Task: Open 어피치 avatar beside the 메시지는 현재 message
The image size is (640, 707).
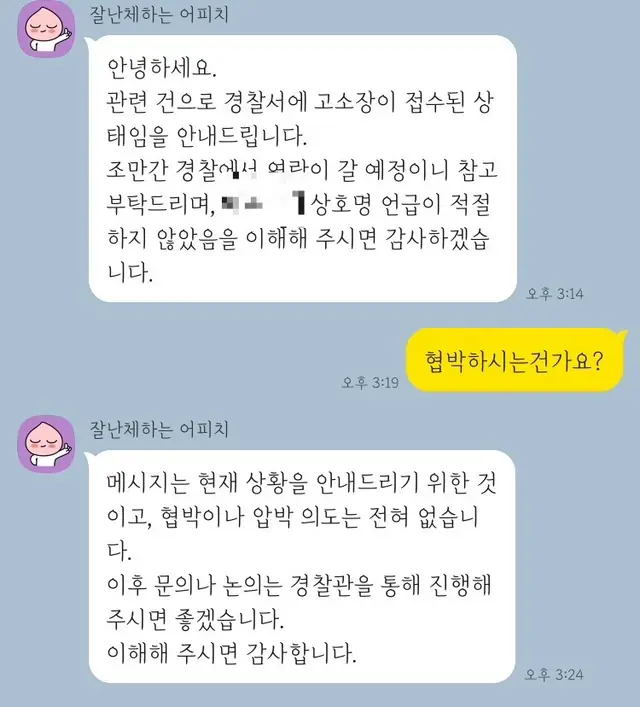Action: [46, 443]
